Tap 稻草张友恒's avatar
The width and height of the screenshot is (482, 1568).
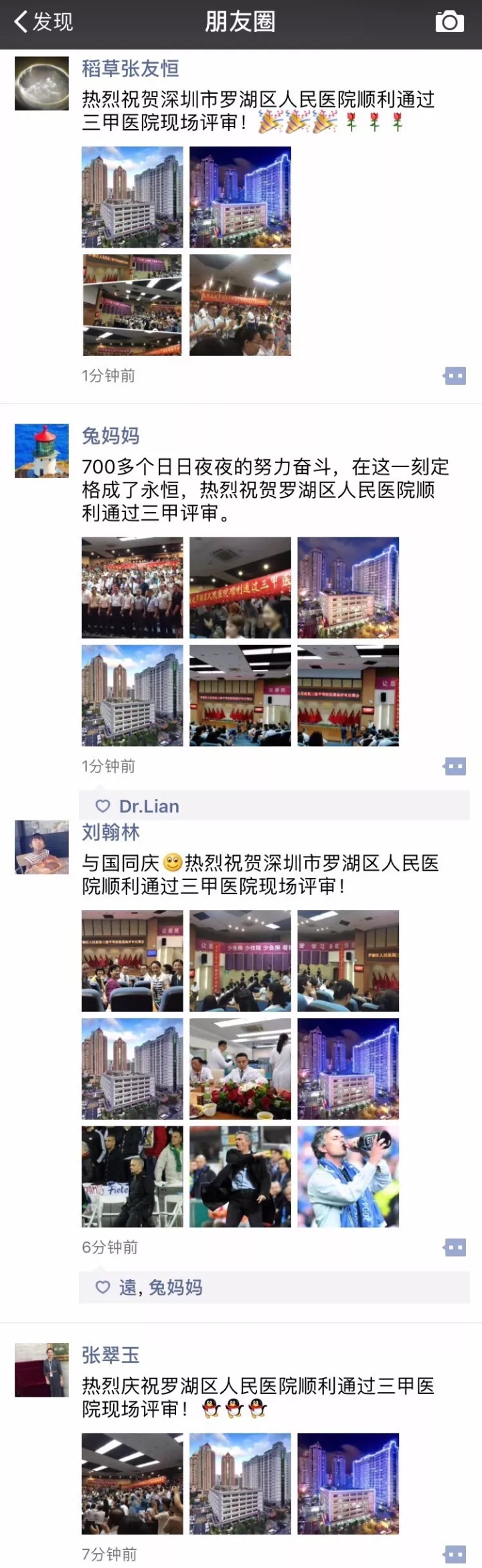tap(42, 83)
